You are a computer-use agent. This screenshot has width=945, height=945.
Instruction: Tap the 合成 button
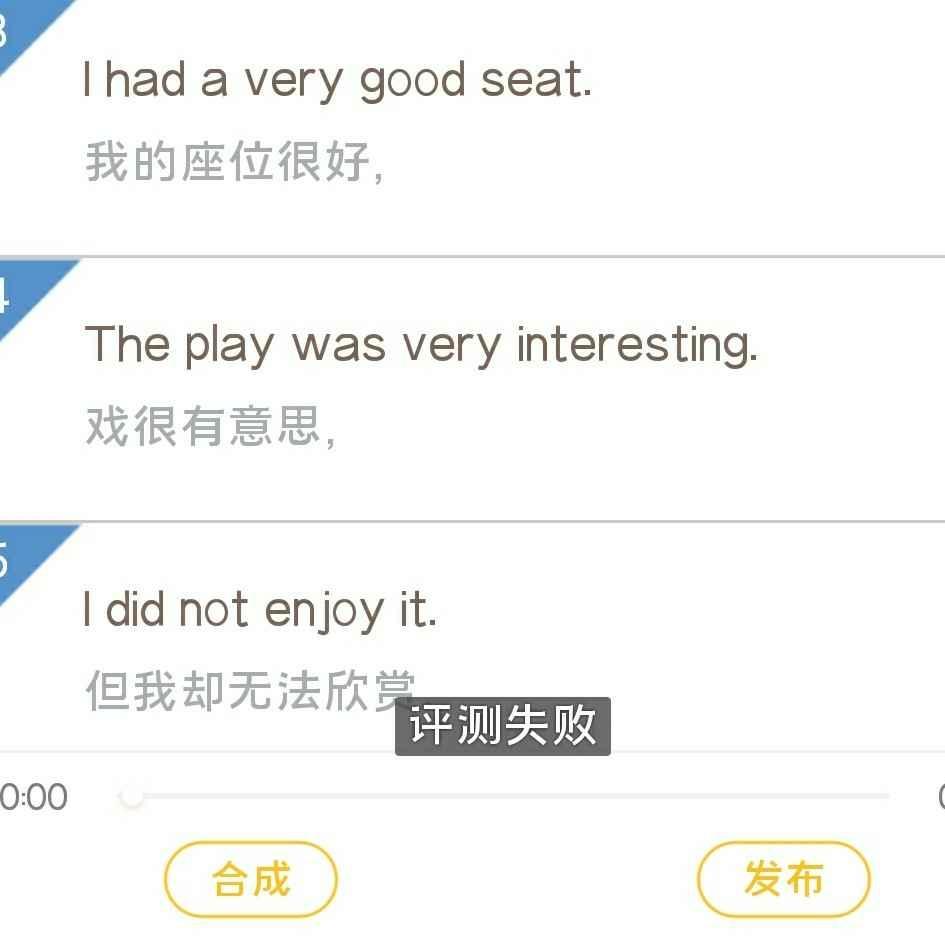251,879
